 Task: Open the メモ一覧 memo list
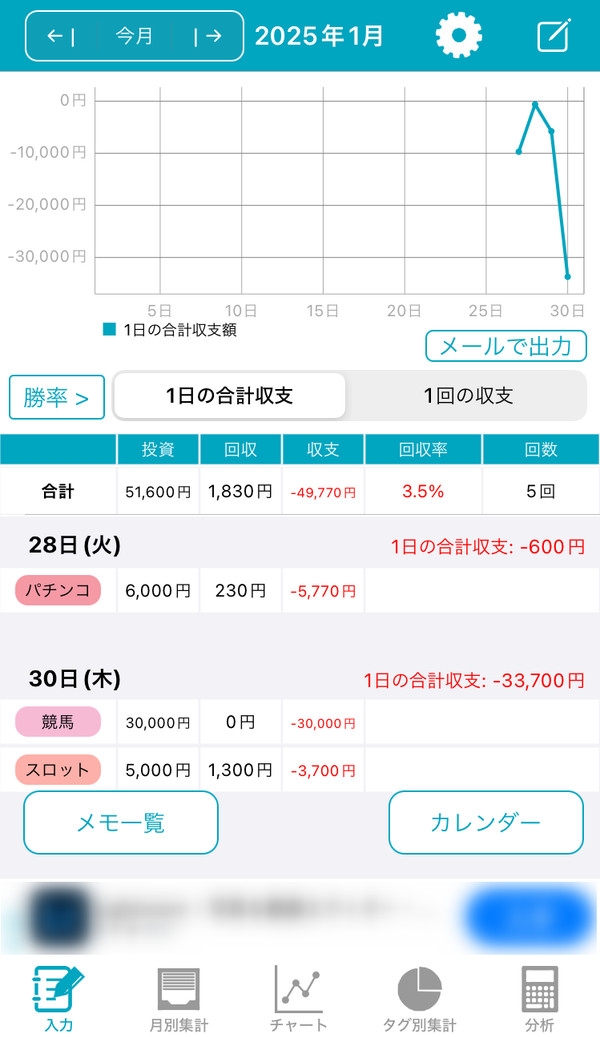click(x=121, y=823)
